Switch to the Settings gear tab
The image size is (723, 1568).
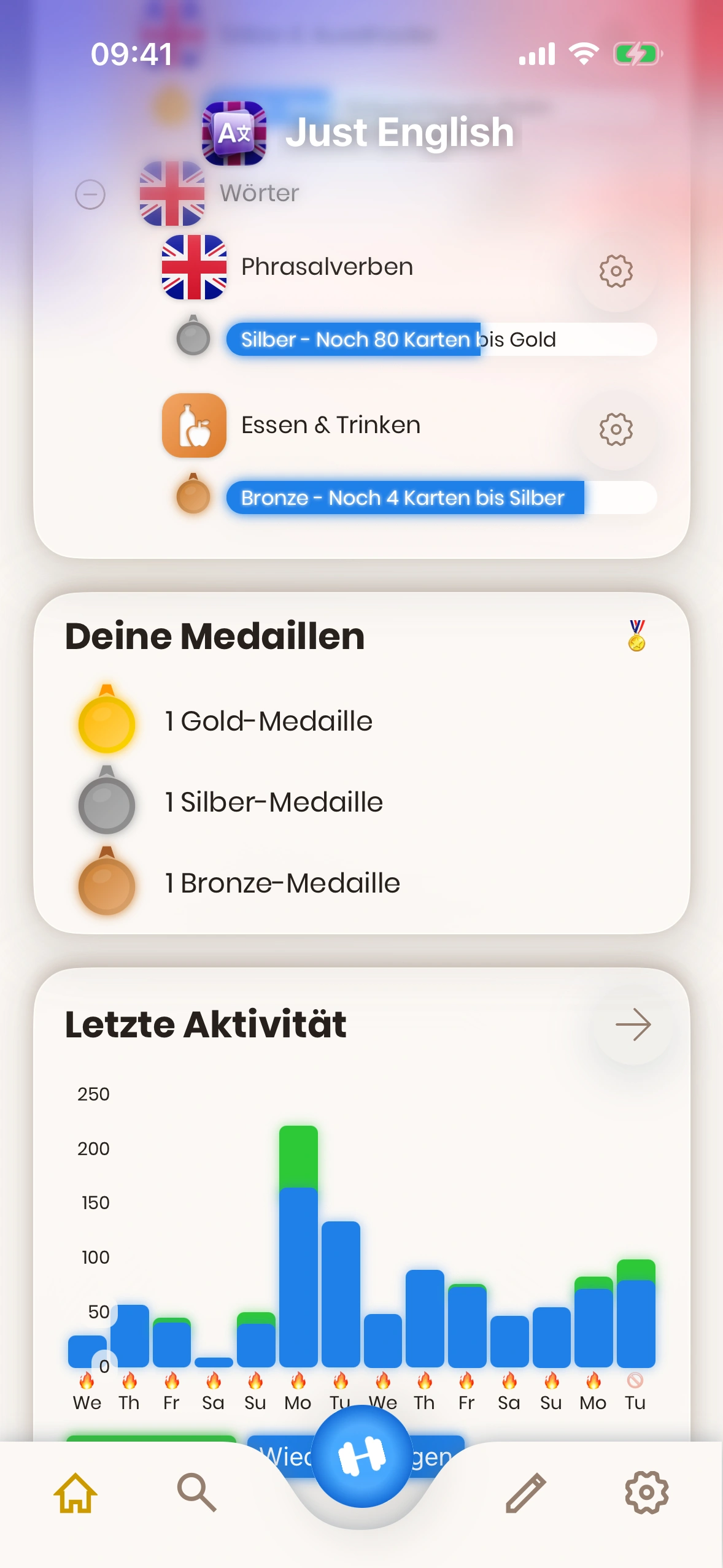point(646,1493)
